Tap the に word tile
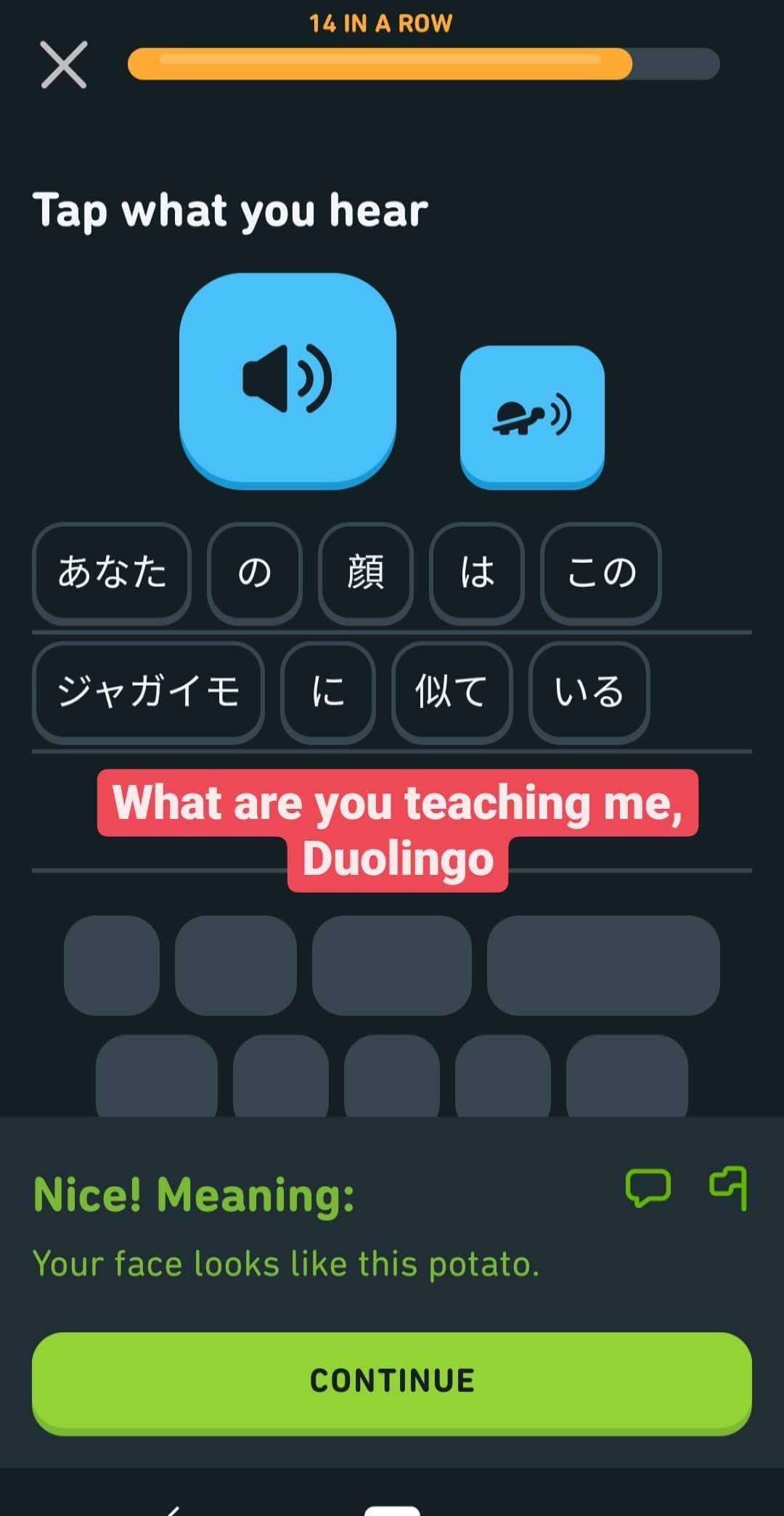The image size is (784, 1516). pyautogui.click(x=328, y=691)
